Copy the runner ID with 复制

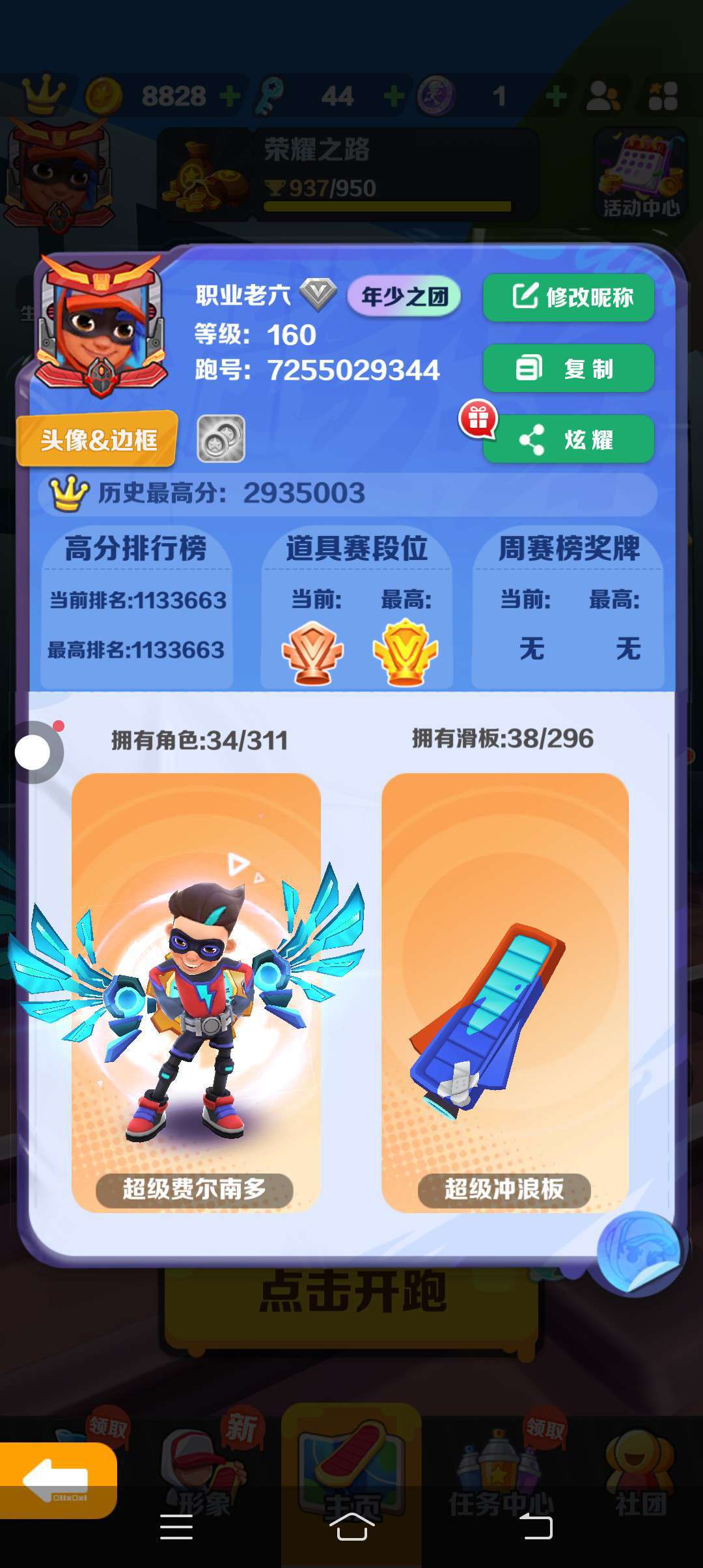pyautogui.click(x=568, y=369)
